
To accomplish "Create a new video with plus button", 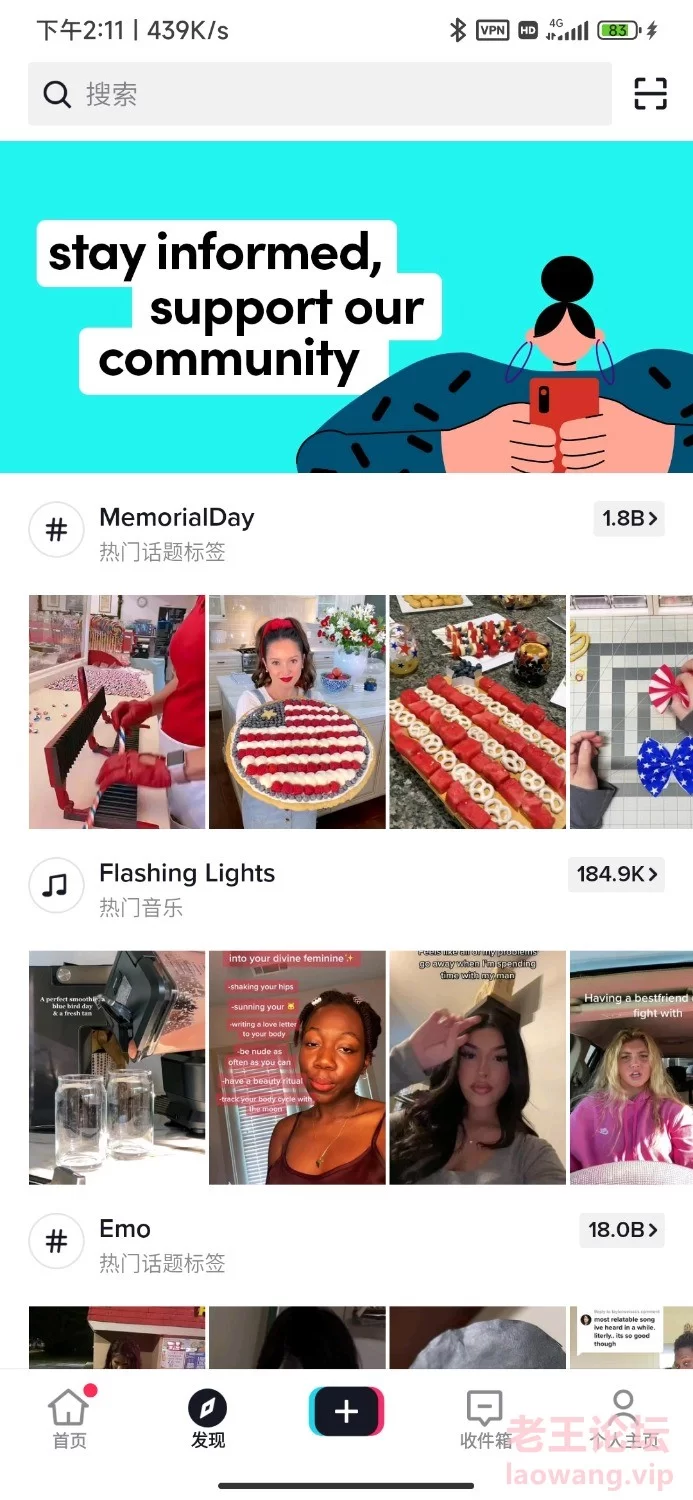I will coord(346,1412).
